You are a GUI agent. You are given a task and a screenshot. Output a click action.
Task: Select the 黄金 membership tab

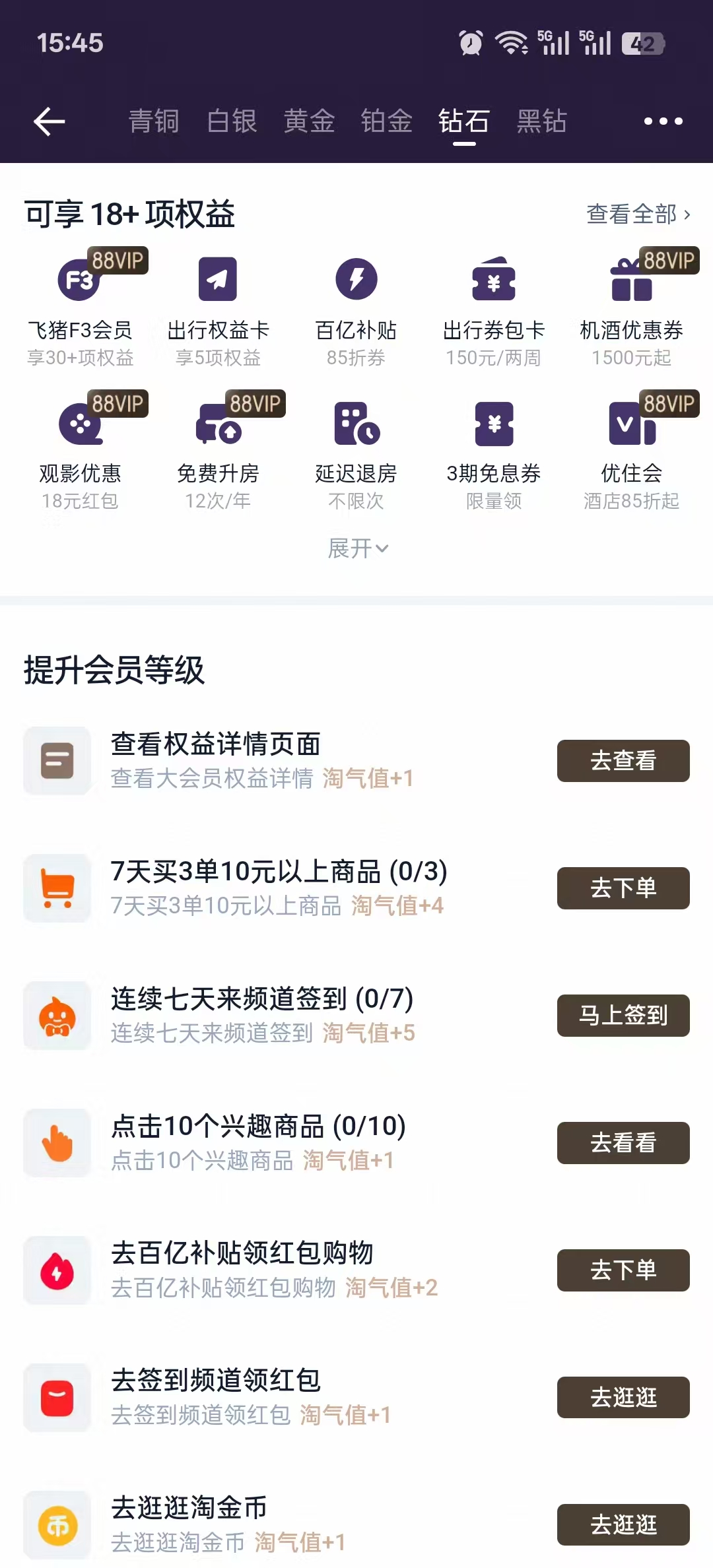(309, 121)
